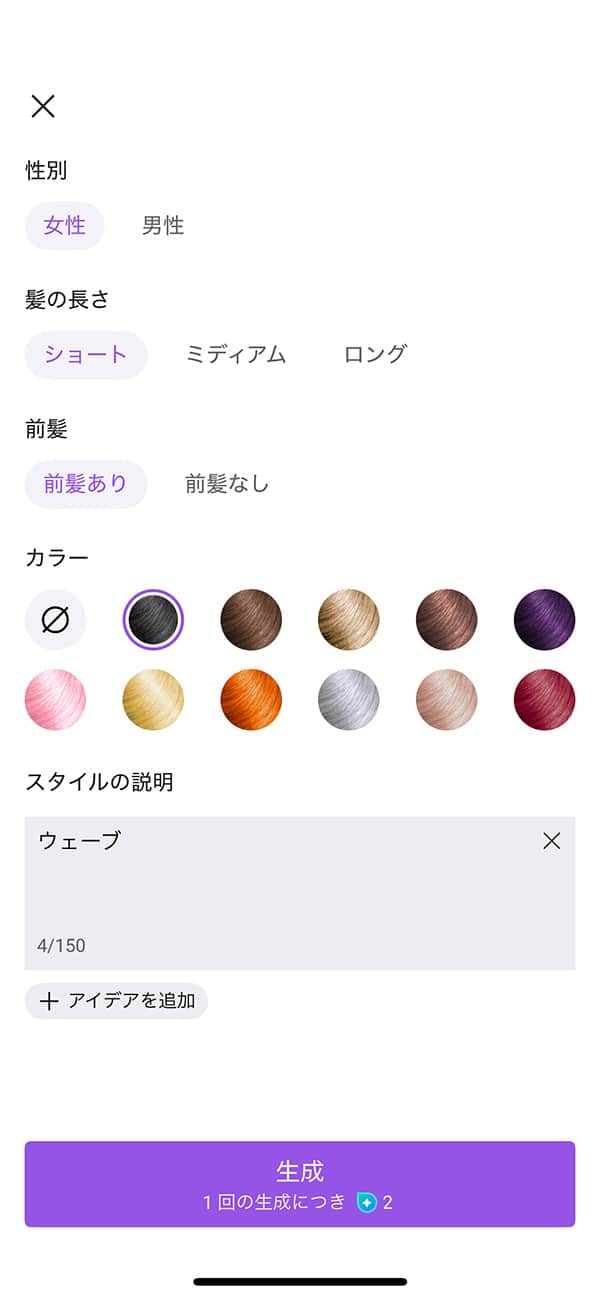The image size is (600, 1298).
Task: Tap アイデアを追加 to add ideas
Action: click(116, 1000)
